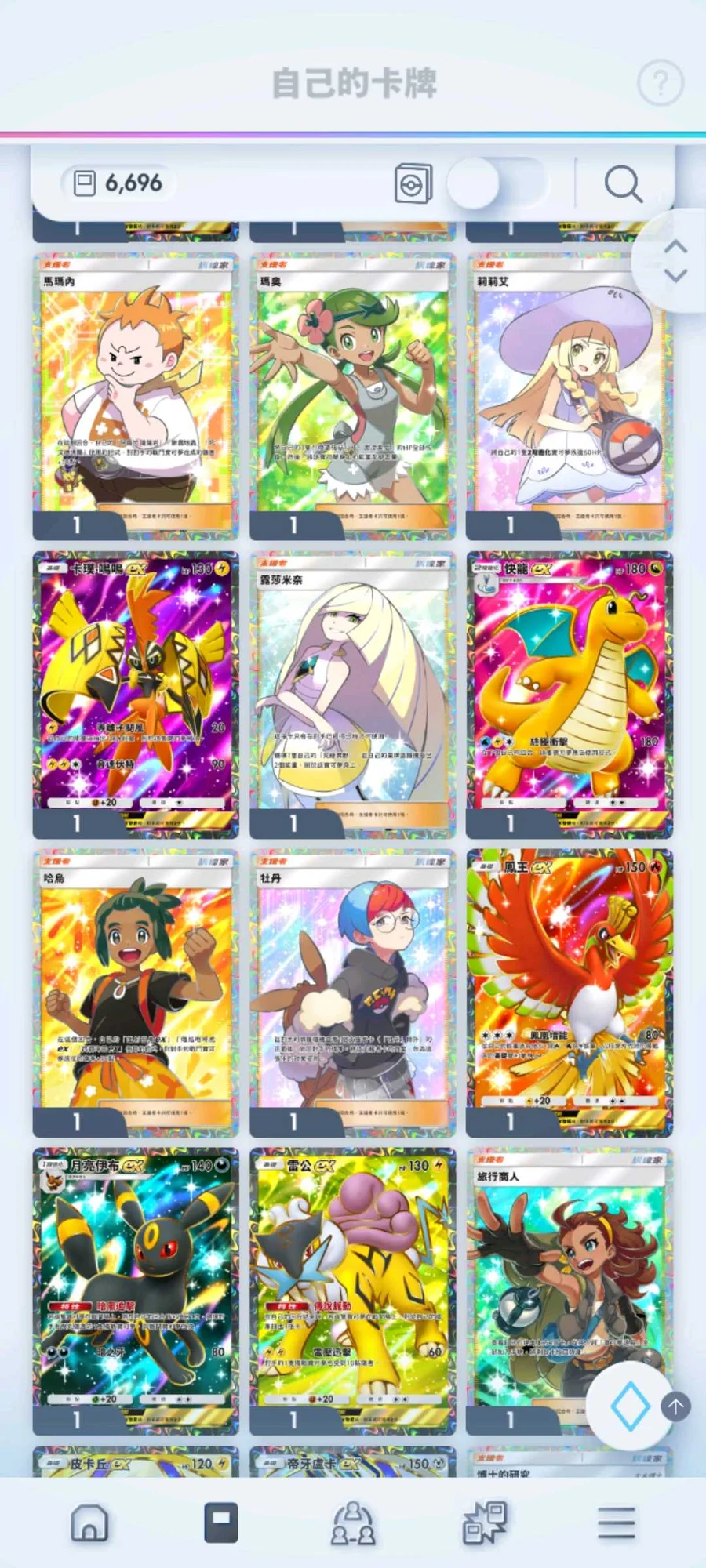View the 鳳王 ex card
This screenshot has height=1568, width=706.
569,993
